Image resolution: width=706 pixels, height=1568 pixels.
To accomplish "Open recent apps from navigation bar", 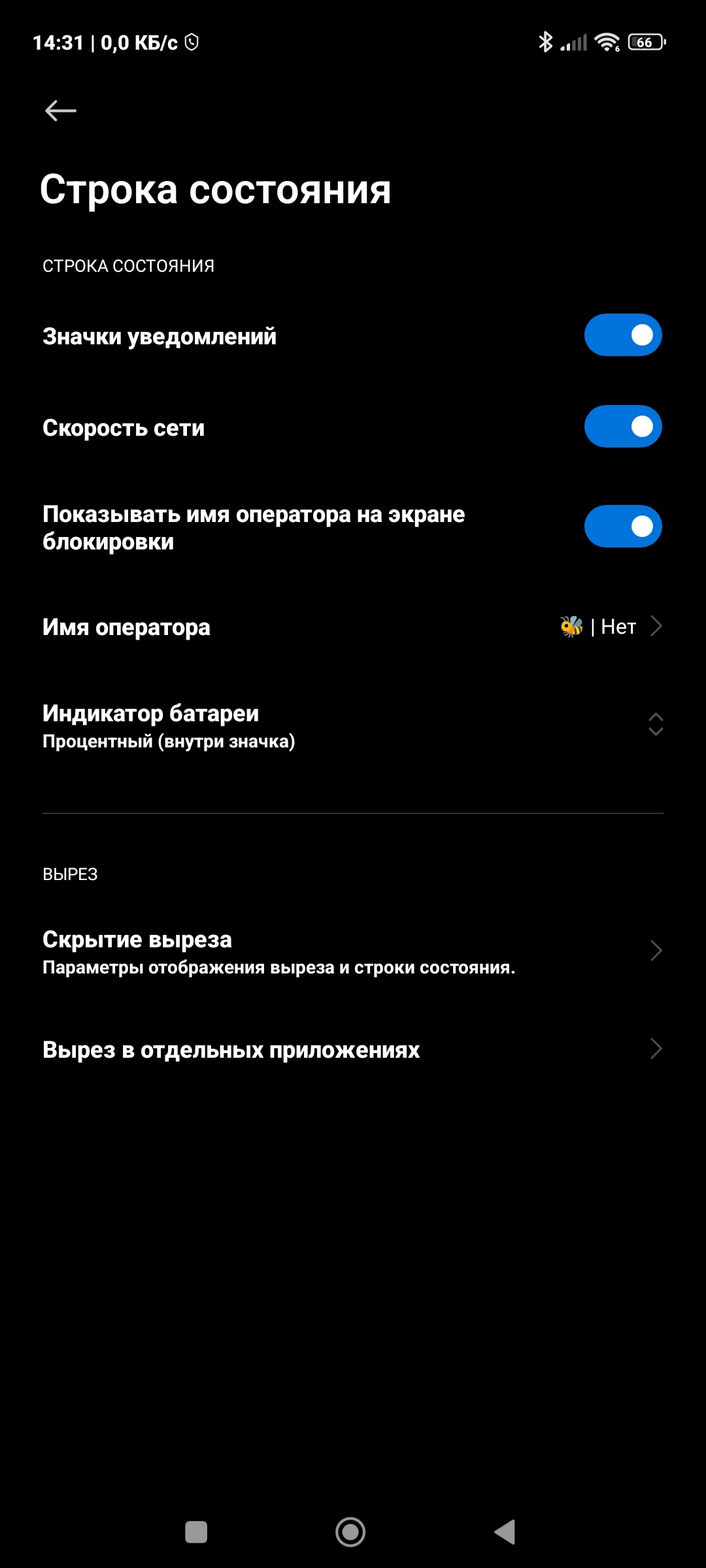I will (196, 1532).
